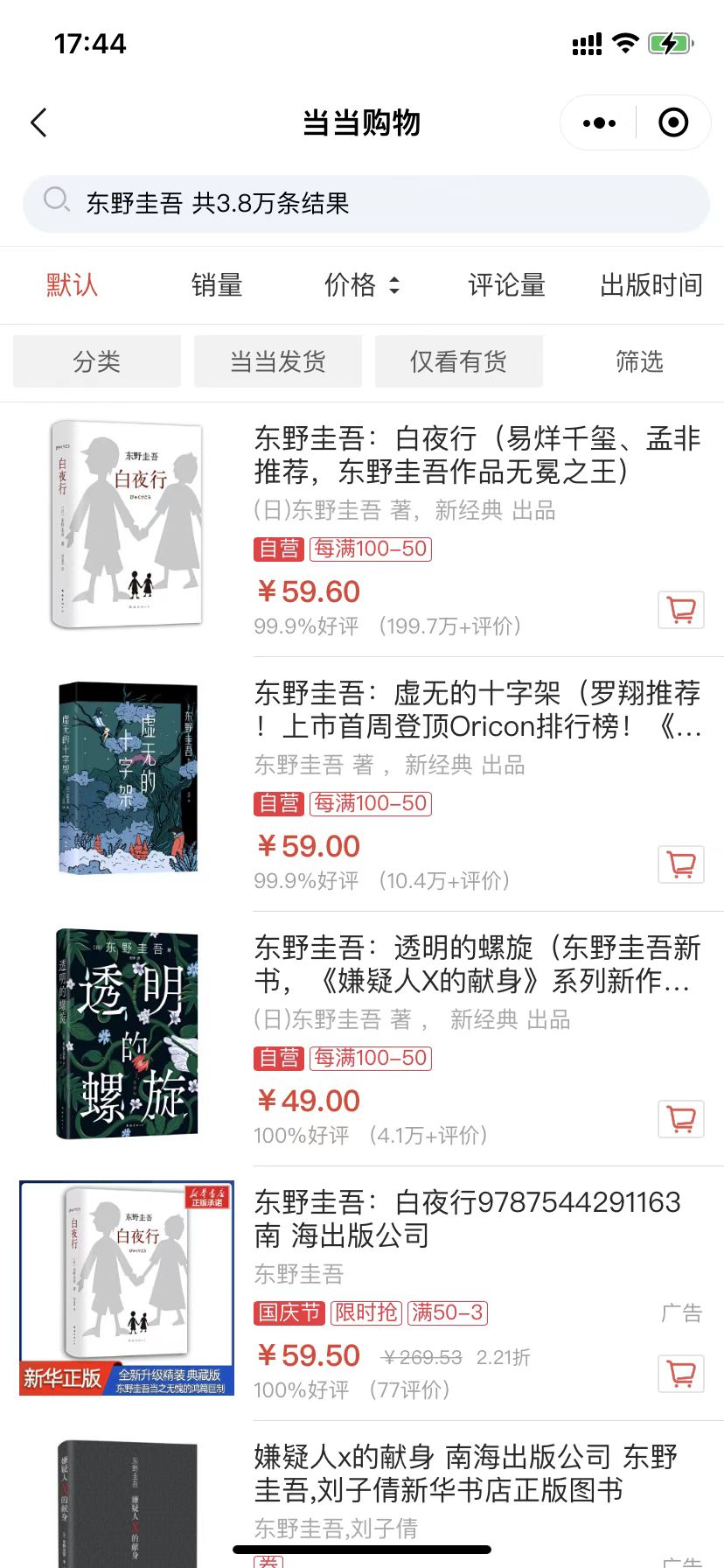Add 透明的螺旋 to cart
This screenshot has height=1568, width=724.
(x=681, y=1119)
